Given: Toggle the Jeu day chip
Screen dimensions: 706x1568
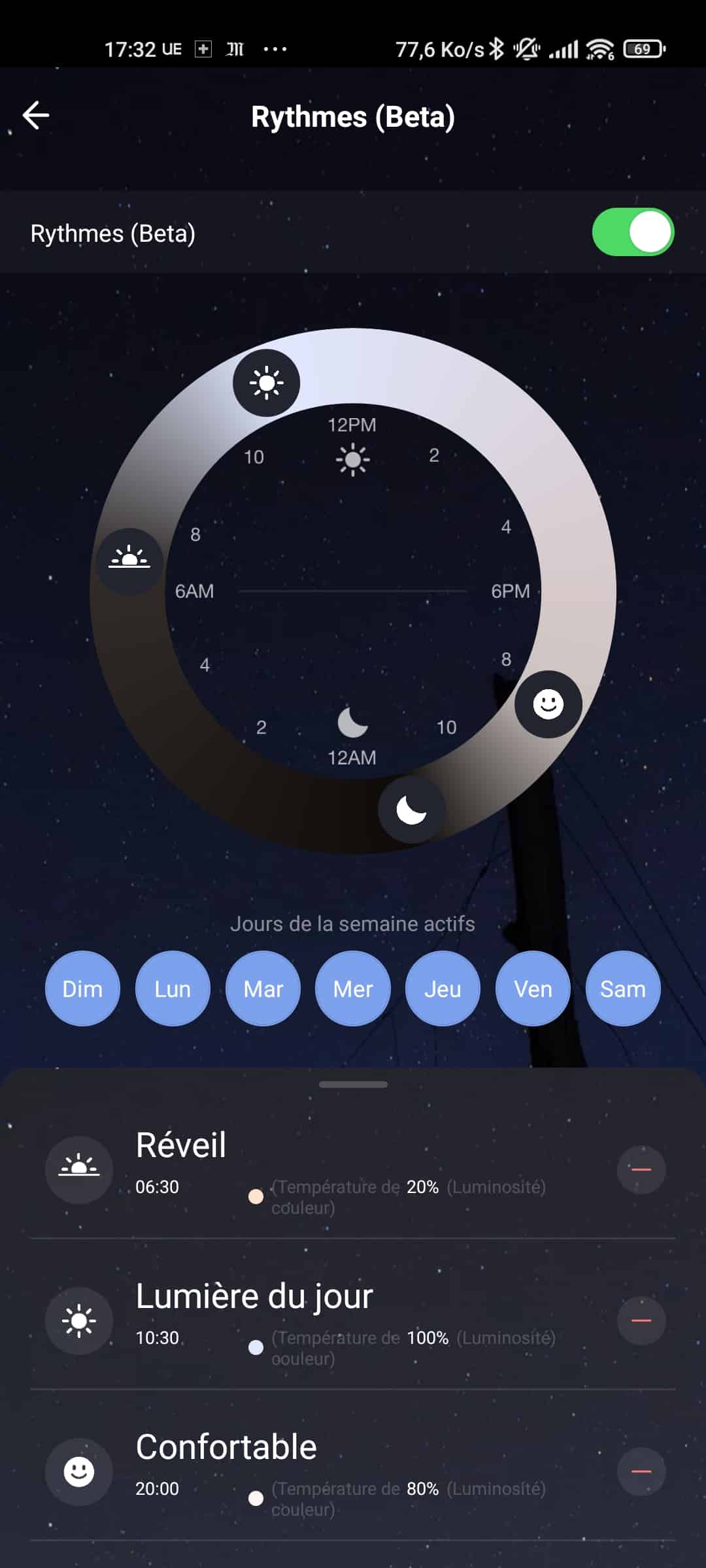Looking at the screenshot, I should [x=443, y=988].
